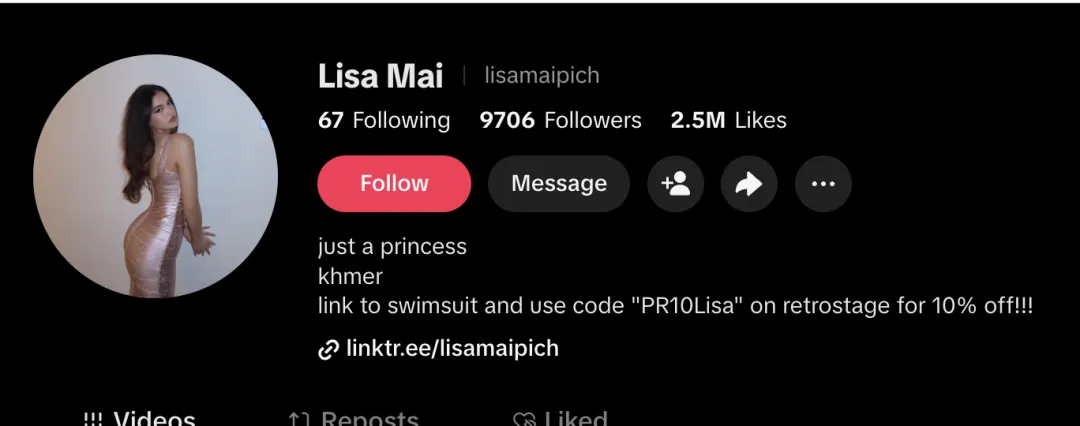
Task: Send a message to Lisa Mai
Action: pyautogui.click(x=558, y=184)
